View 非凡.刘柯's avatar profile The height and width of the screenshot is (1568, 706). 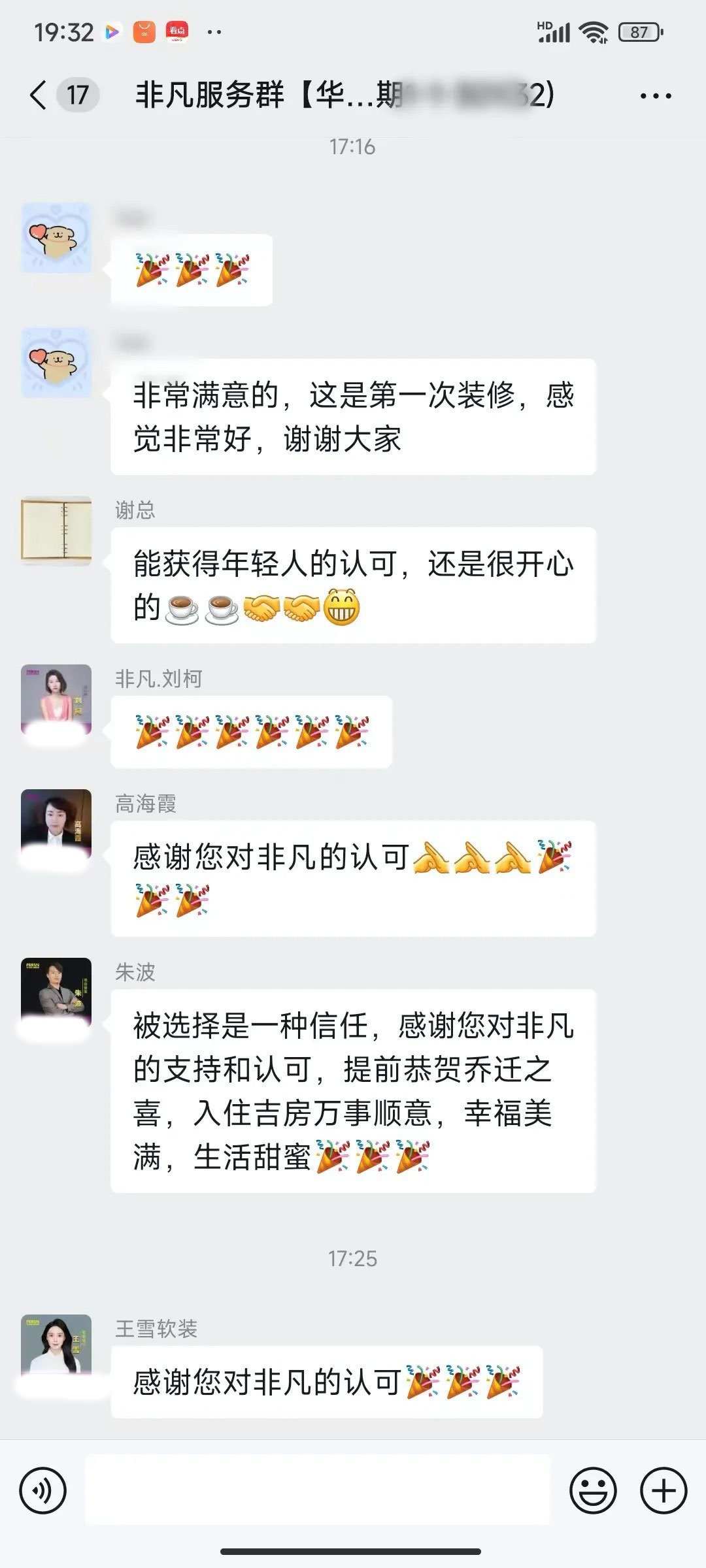pos(56,700)
